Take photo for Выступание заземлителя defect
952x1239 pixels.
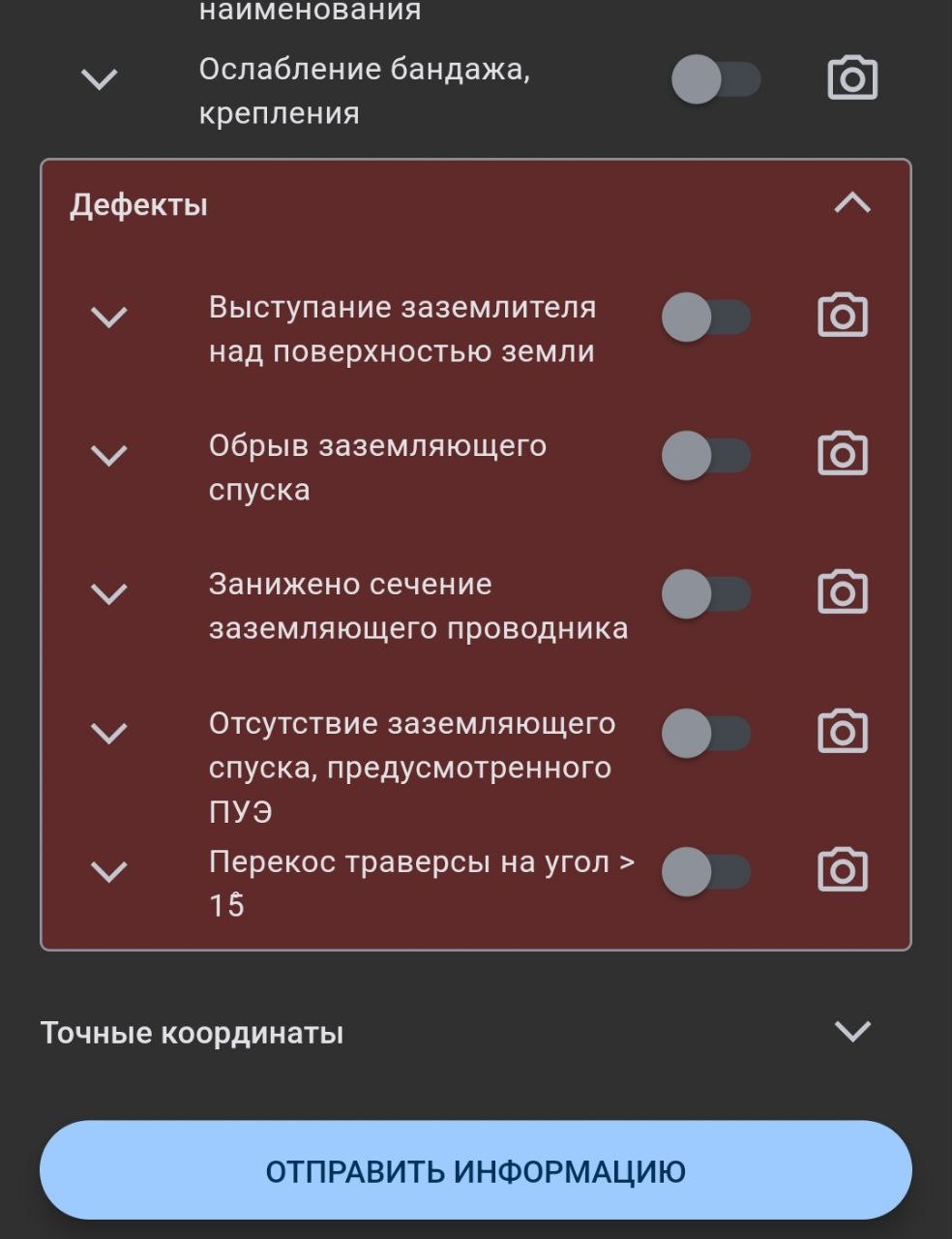842,316
